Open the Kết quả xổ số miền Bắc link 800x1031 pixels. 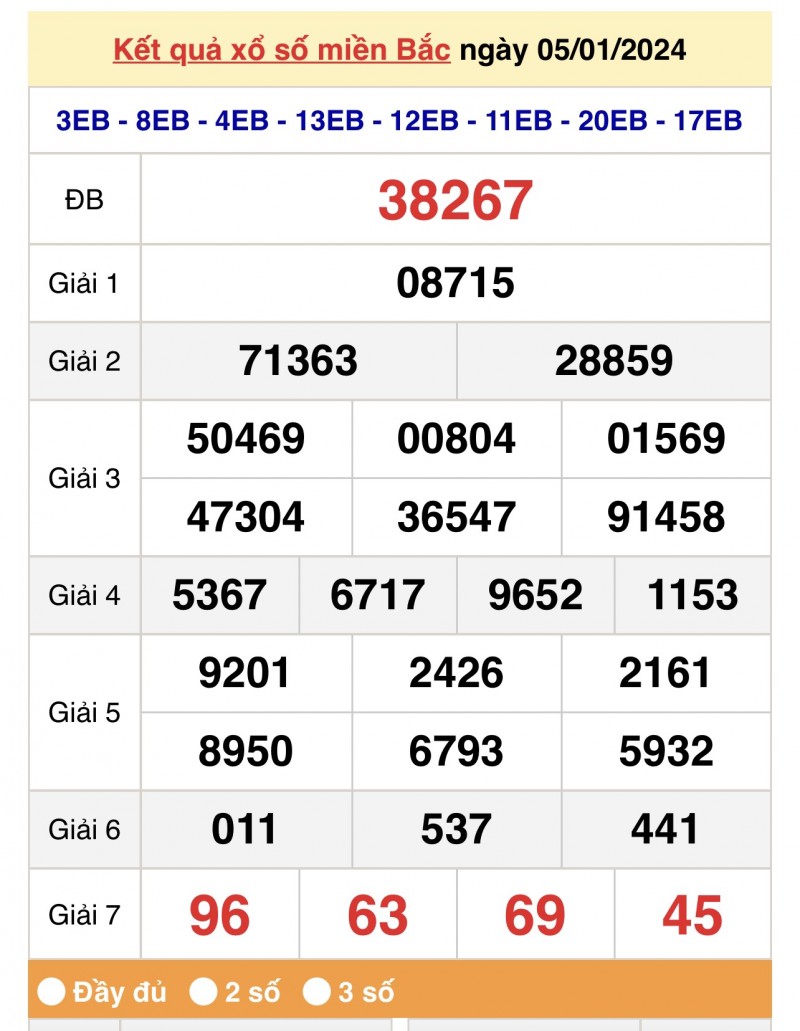coord(281,49)
